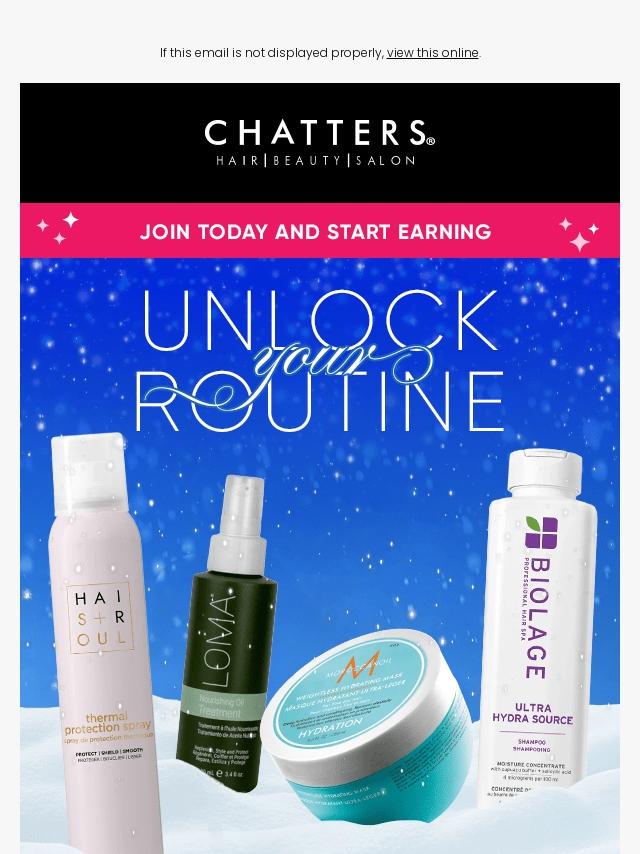Open the Unlock Your Routine promo image
Image resolution: width=640 pixels, height=854 pixels.
click(x=320, y=556)
